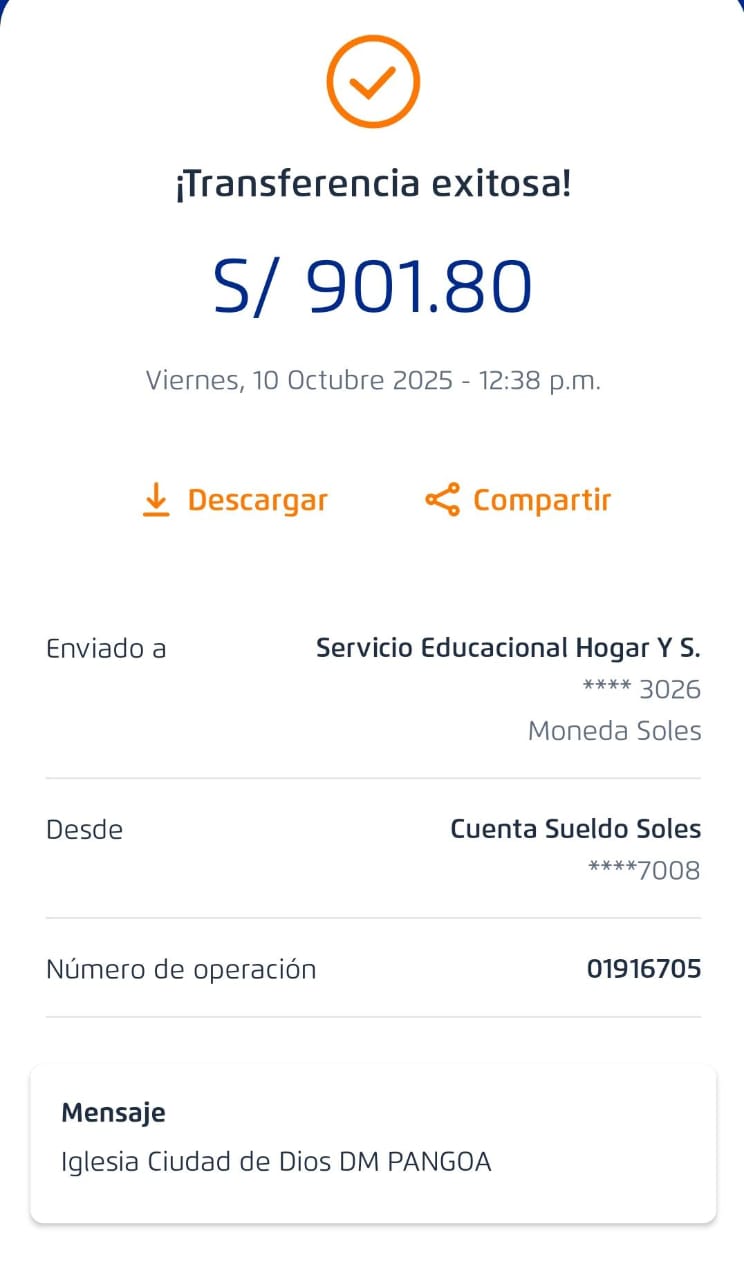Download the transfer receipt with Descargar

[236, 500]
